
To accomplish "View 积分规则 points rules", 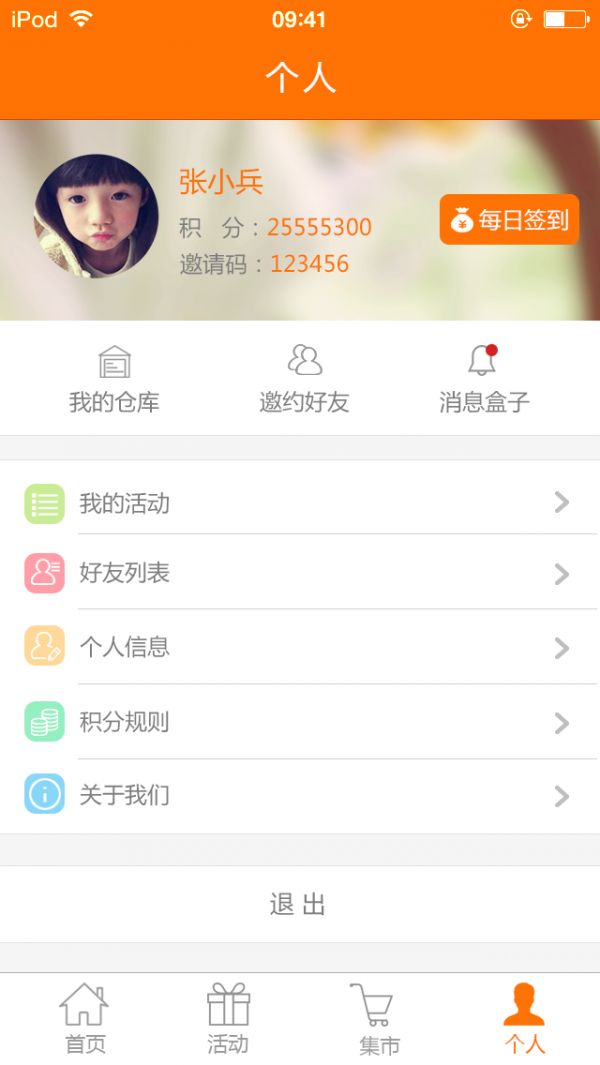I will tap(300, 721).
